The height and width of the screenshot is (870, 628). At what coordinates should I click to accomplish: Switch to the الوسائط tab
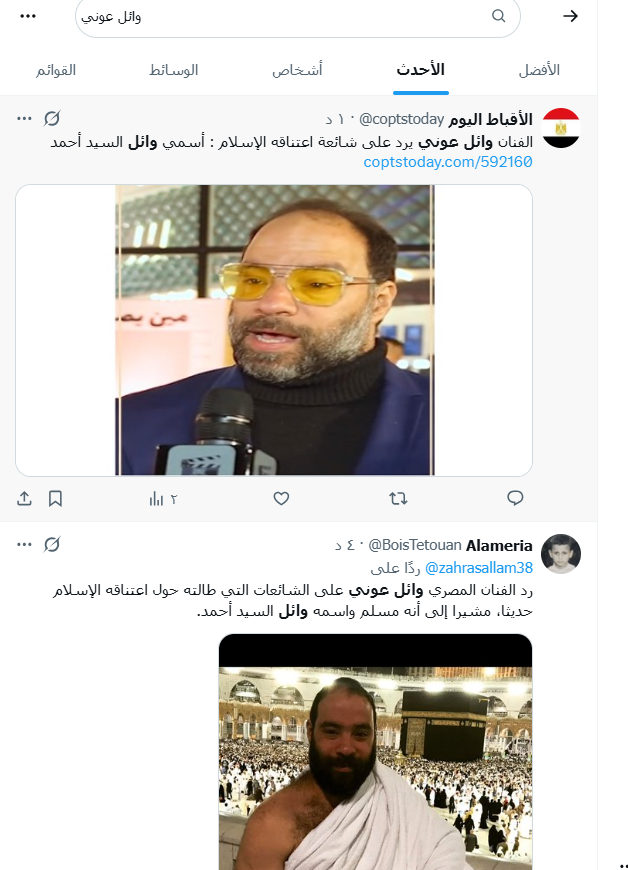(174, 70)
